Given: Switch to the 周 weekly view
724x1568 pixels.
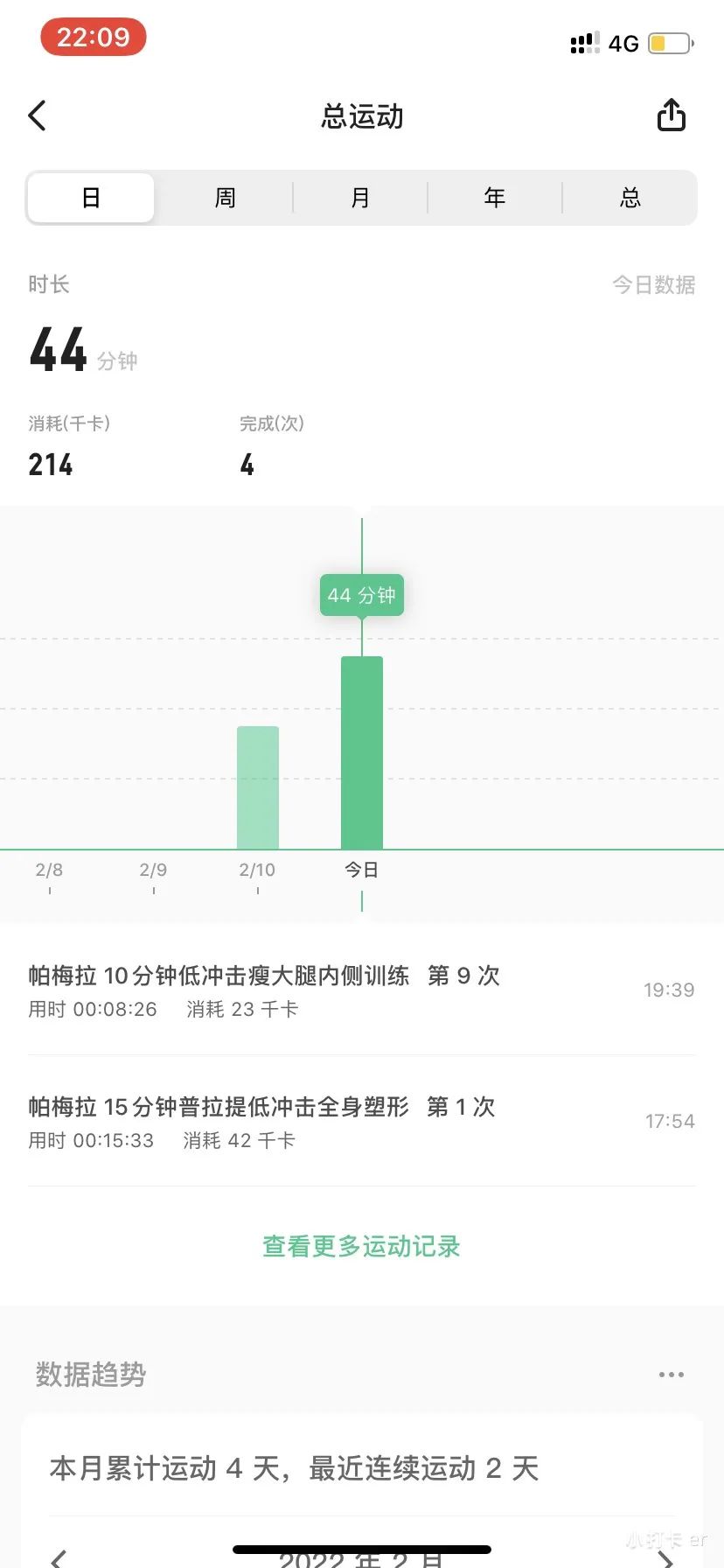Looking at the screenshot, I should pyautogui.click(x=226, y=198).
